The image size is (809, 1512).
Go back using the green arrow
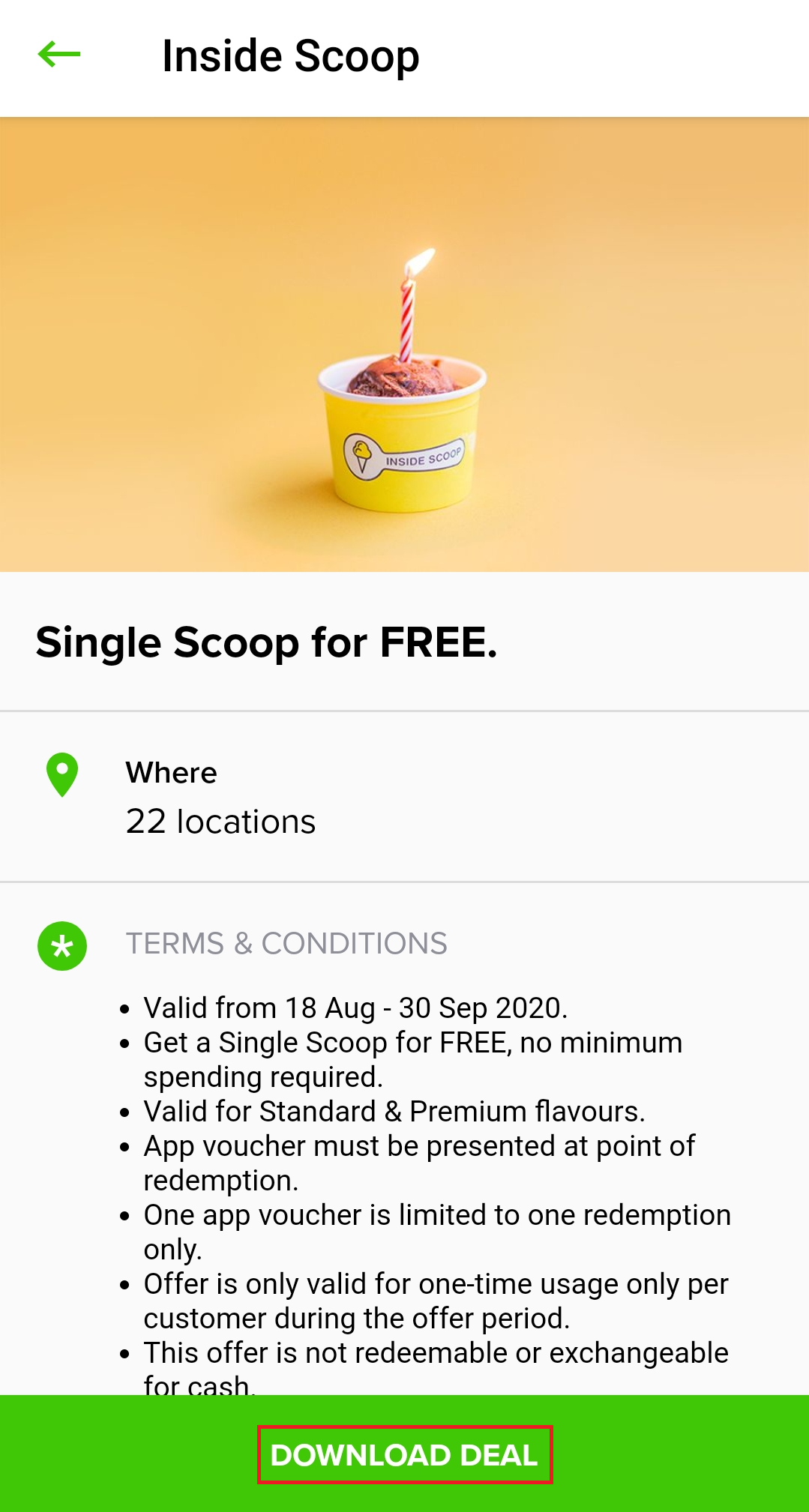[59, 55]
